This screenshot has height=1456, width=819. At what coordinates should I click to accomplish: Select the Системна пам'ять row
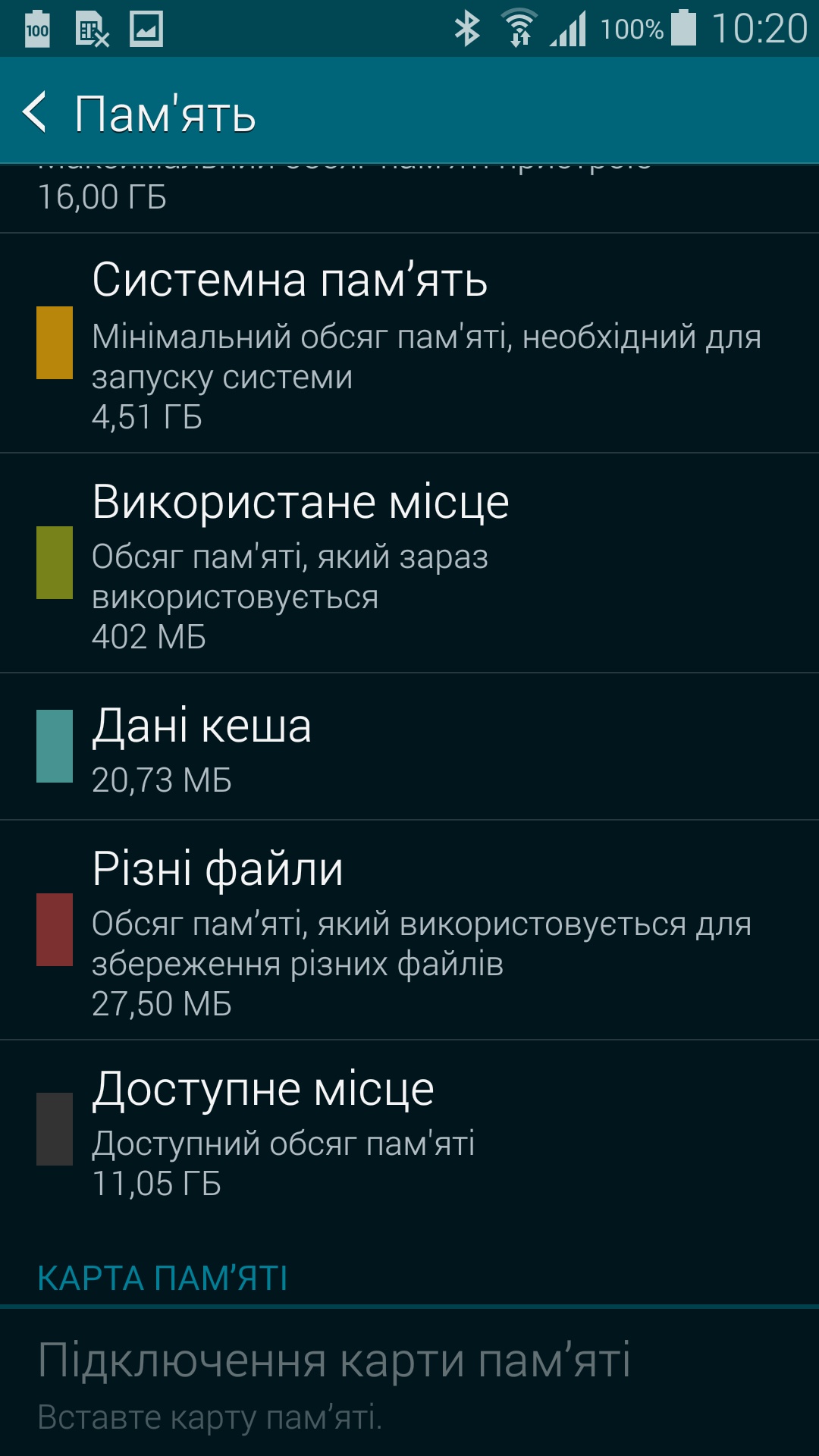[x=409, y=343]
